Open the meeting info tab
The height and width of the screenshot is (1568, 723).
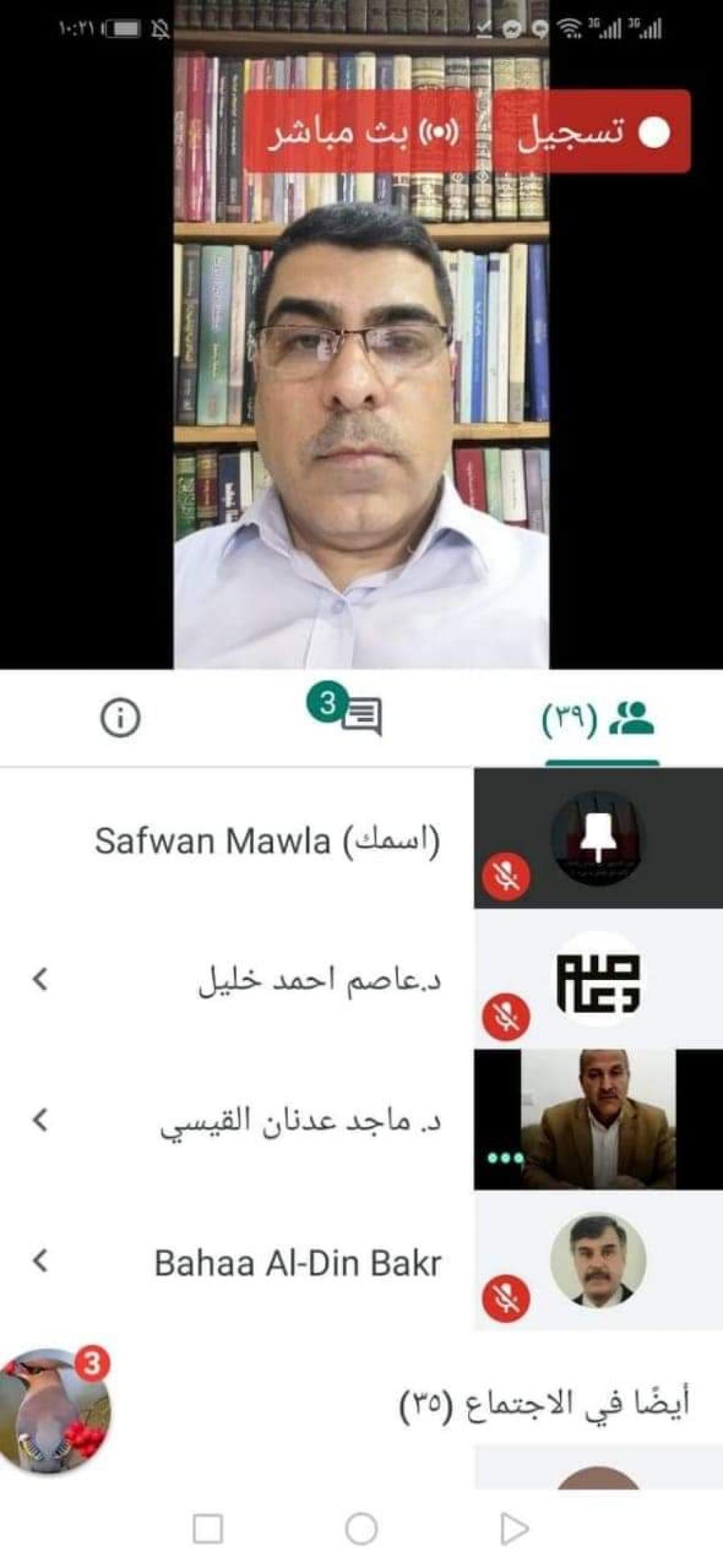120,718
